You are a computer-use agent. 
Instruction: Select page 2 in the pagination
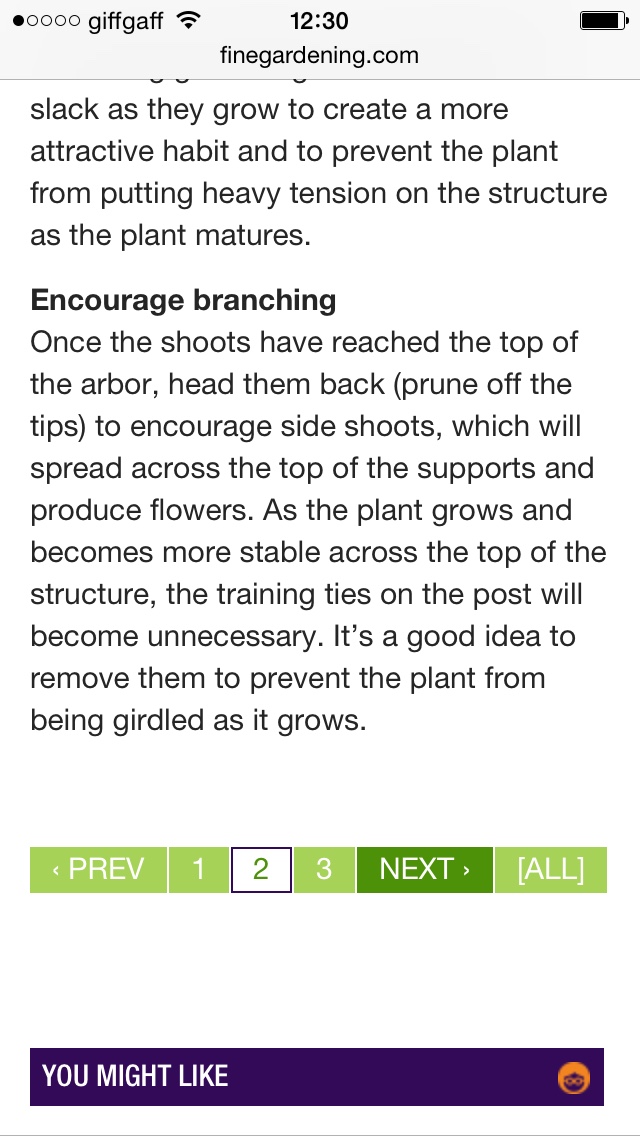[261, 869]
